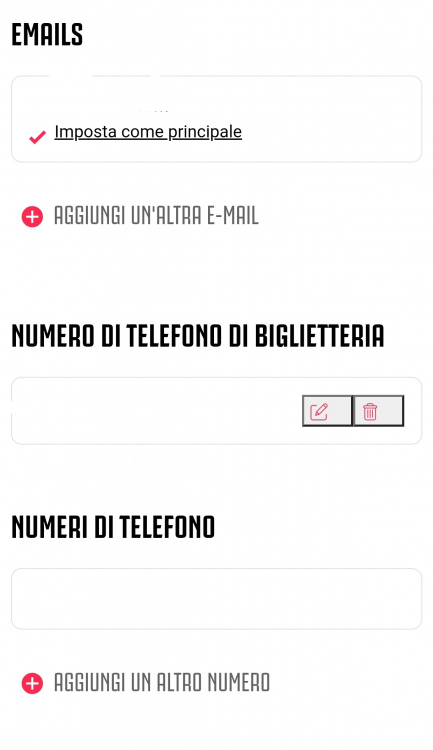Delete the ticketing phone number

point(378,411)
